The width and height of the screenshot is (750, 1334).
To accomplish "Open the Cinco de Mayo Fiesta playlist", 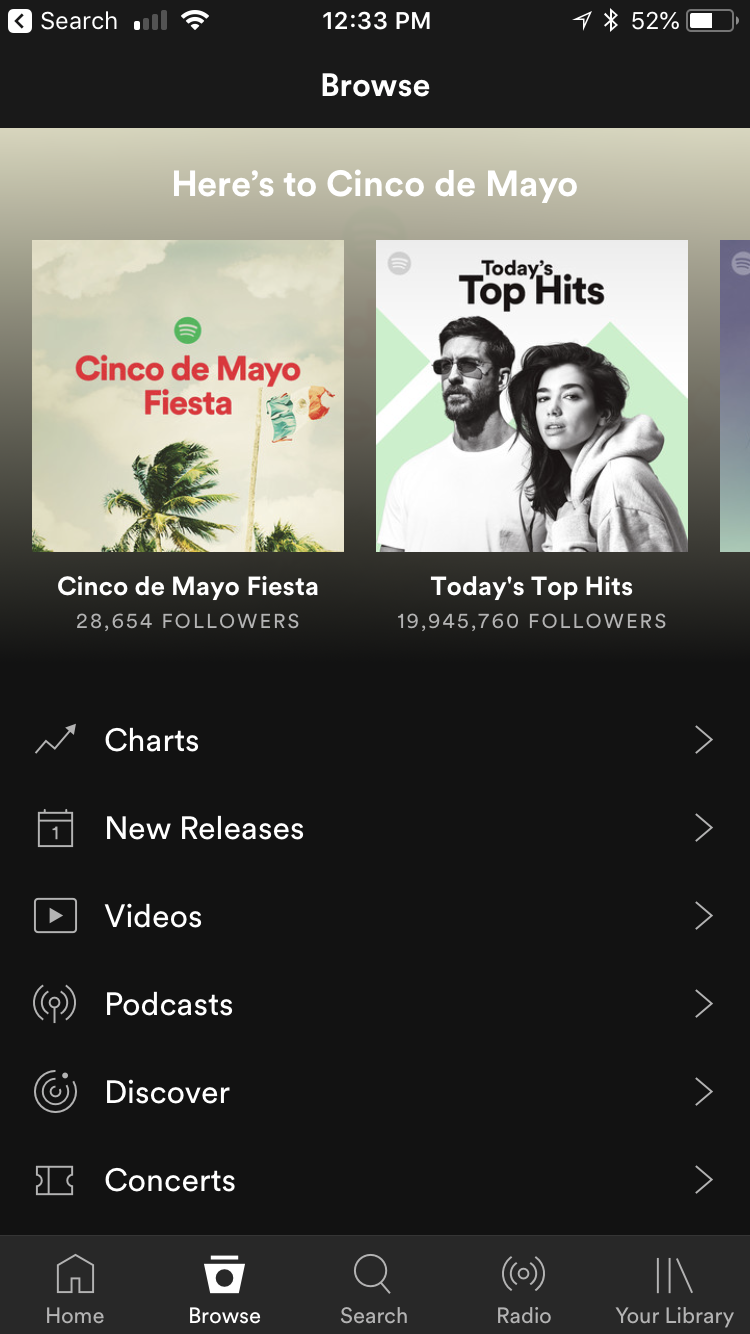I will click(x=188, y=396).
